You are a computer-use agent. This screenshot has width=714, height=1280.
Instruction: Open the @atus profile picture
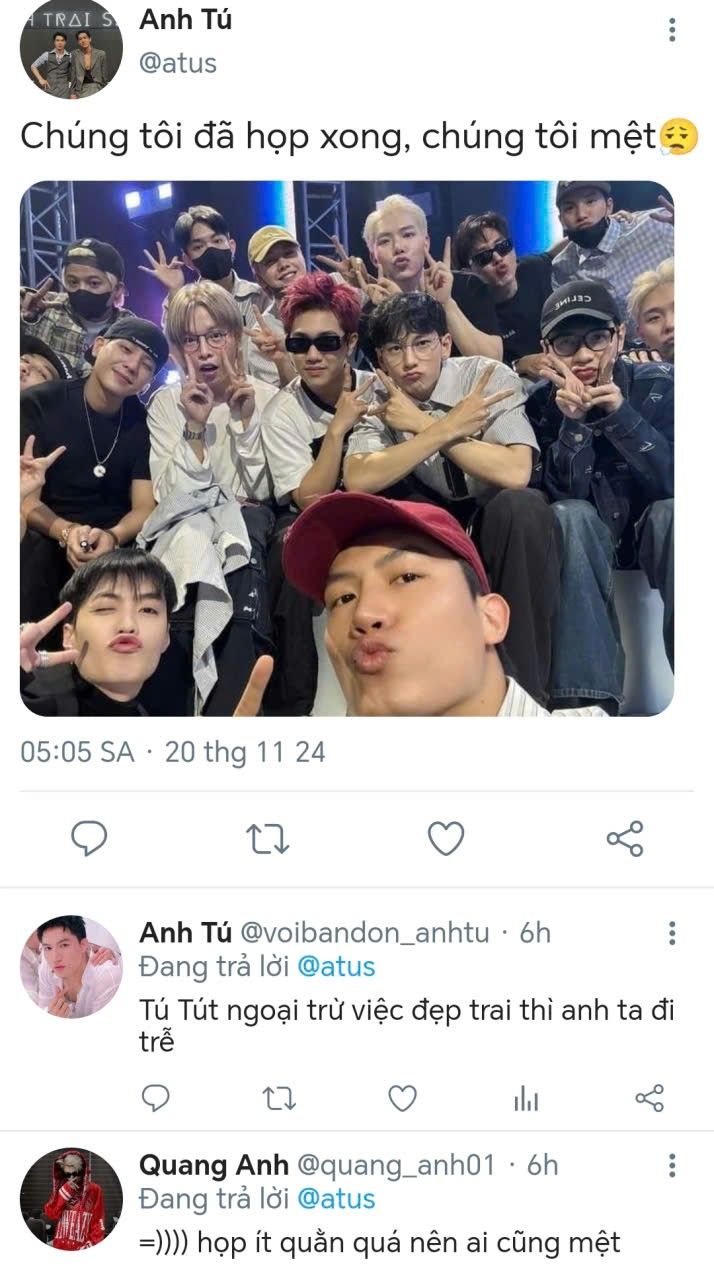71,48
